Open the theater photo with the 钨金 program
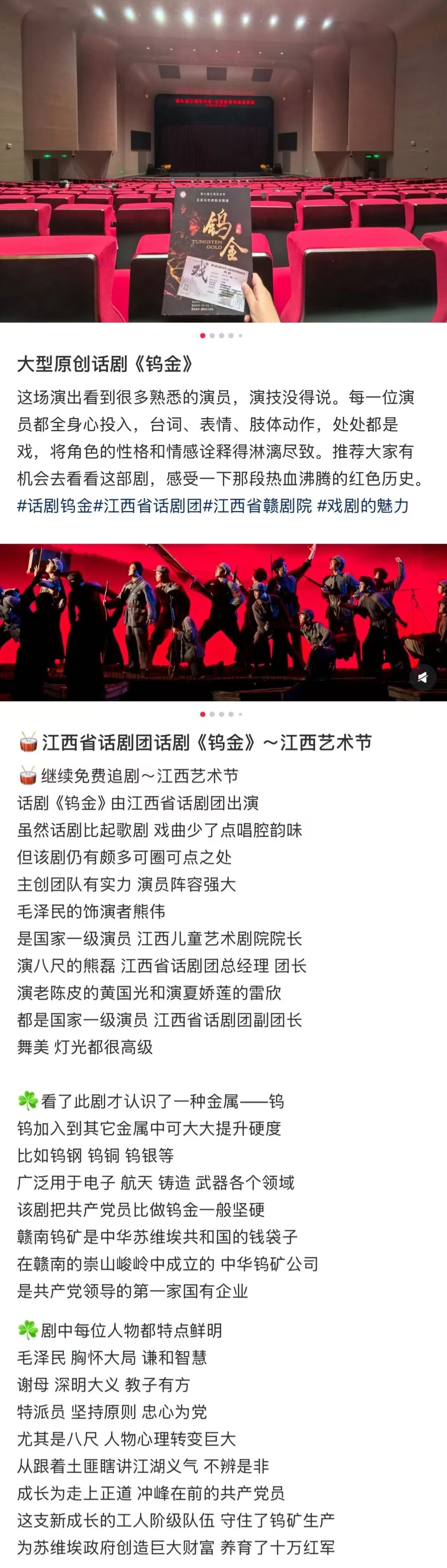This screenshot has width=447, height=1568. point(223,161)
